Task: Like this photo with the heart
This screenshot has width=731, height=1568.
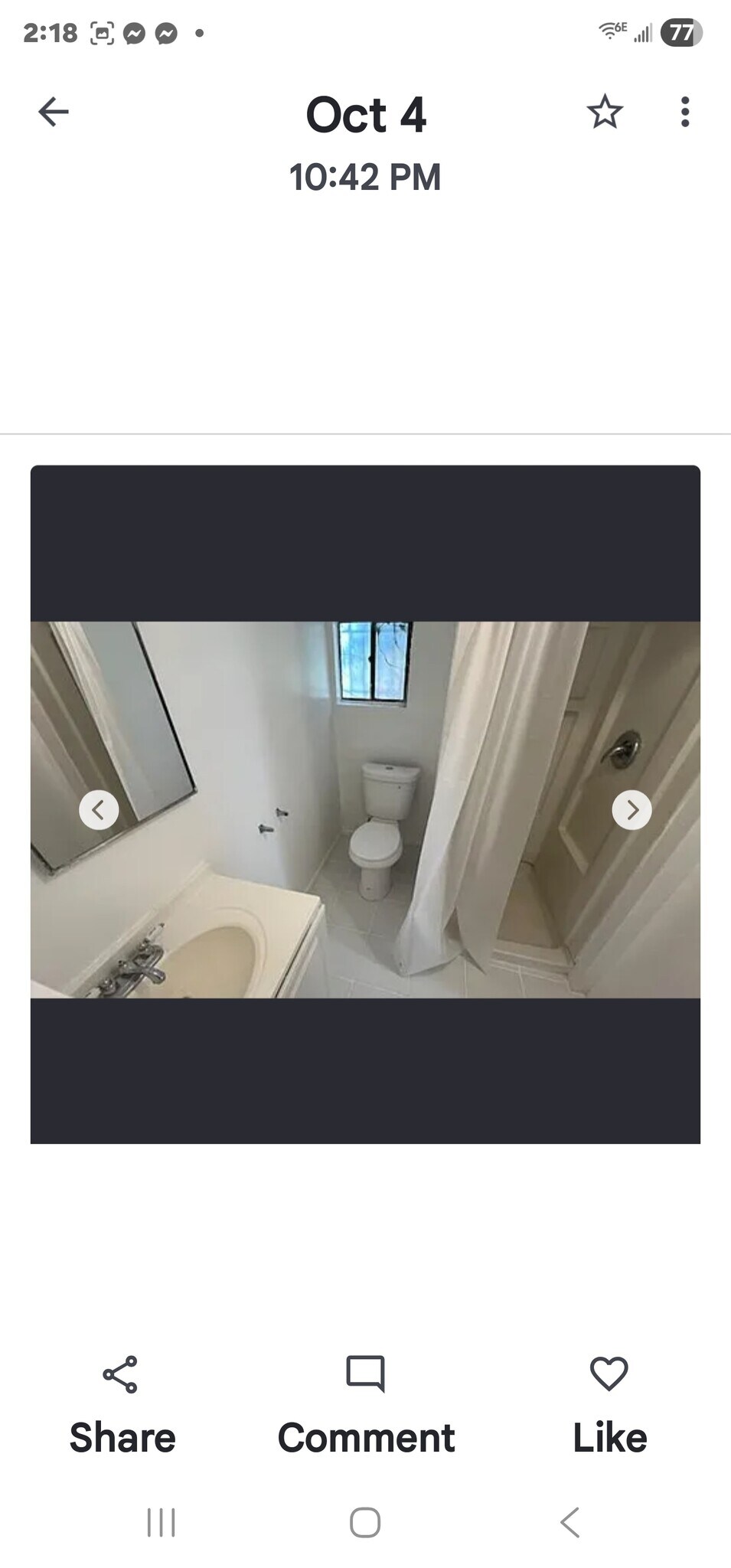Action: (x=609, y=1404)
